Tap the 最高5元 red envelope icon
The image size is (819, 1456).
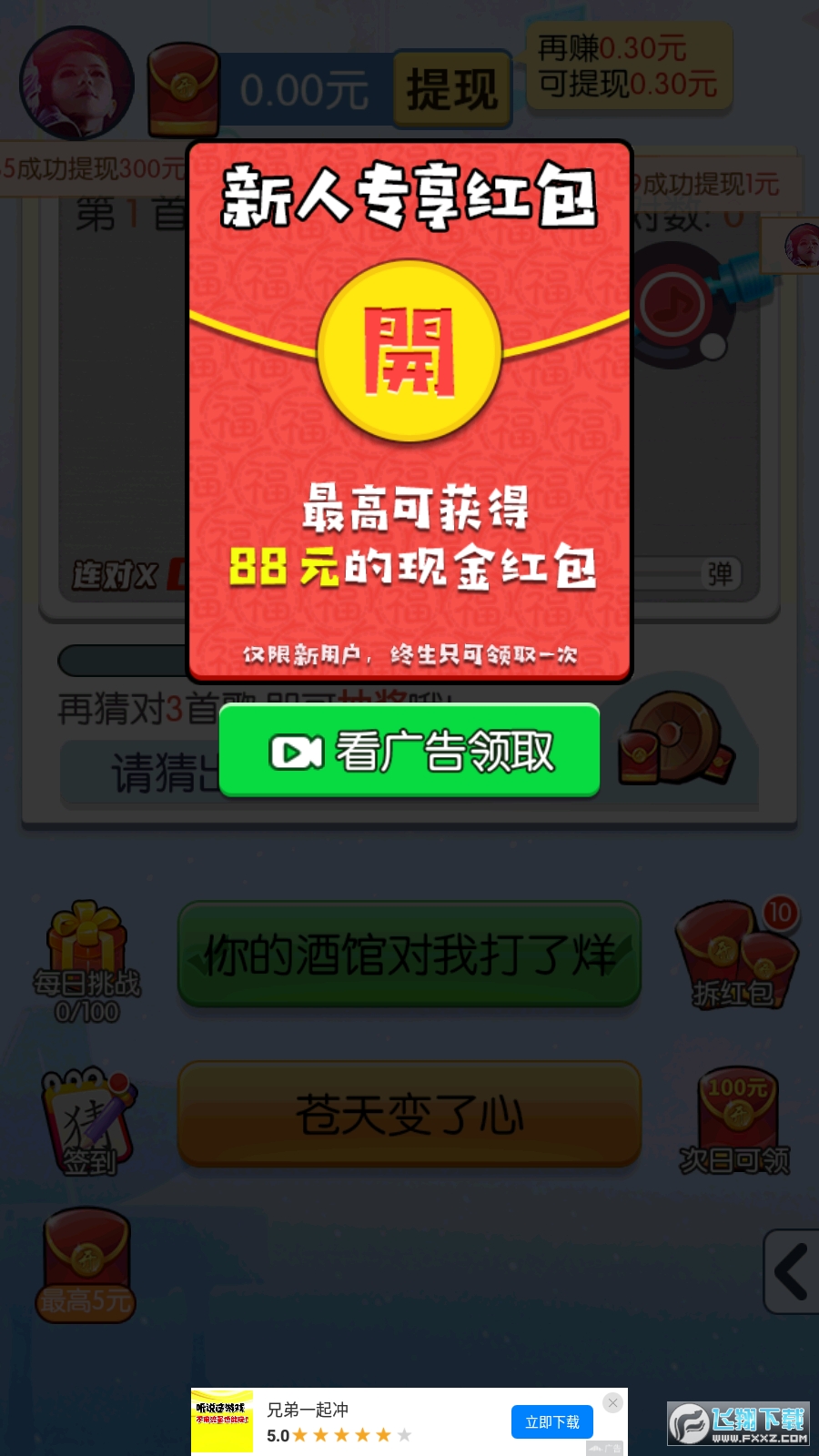click(86, 1260)
